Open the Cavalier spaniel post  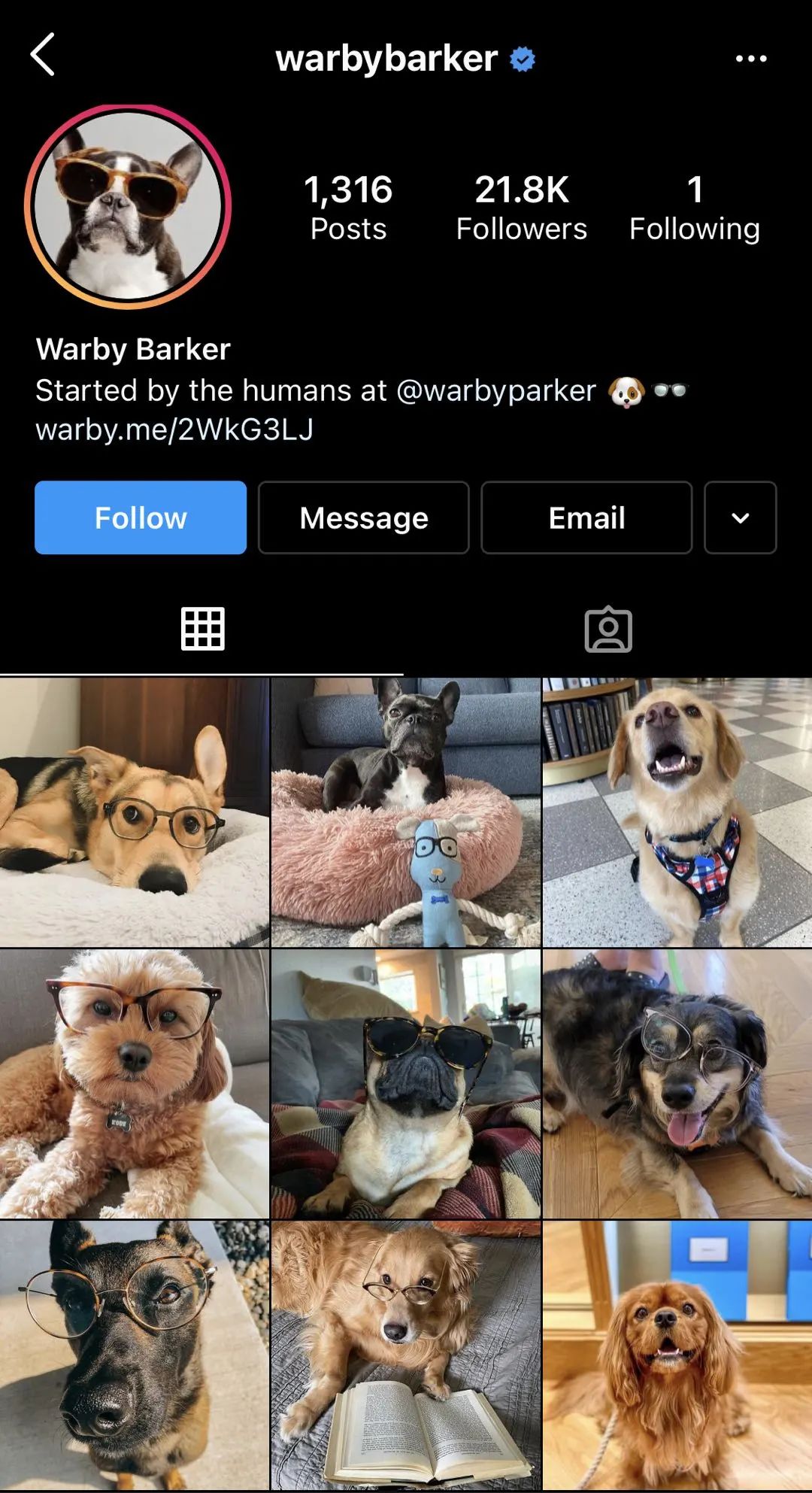(677, 1355)
